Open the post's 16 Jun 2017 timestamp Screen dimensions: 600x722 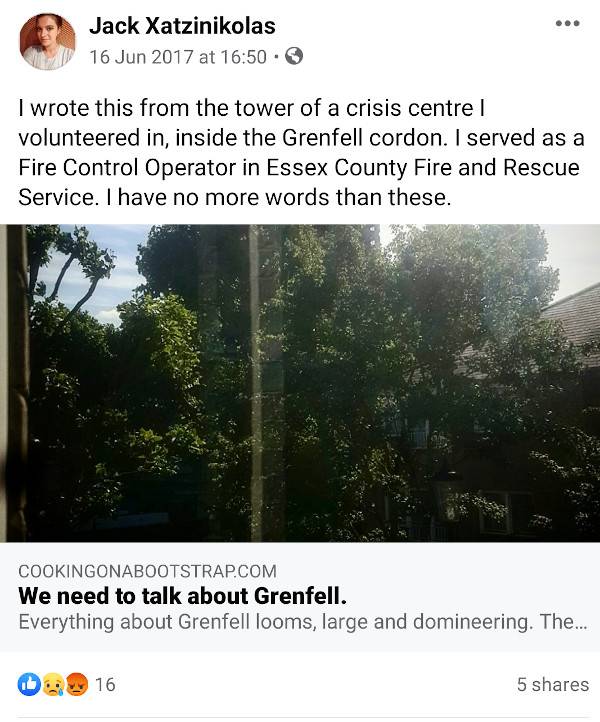[178, 57]
